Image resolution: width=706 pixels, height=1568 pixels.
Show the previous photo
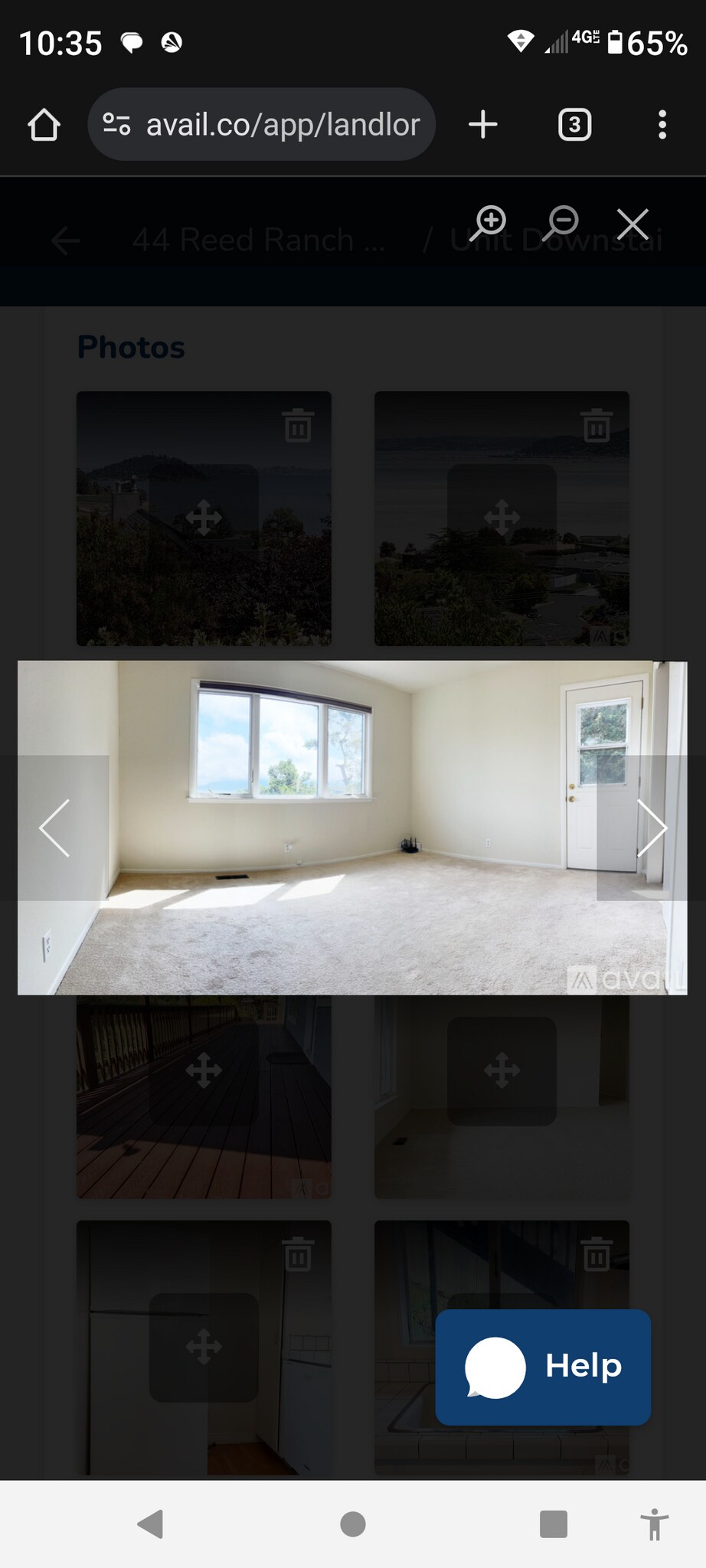pyautogui.click(x=55, y=828)
